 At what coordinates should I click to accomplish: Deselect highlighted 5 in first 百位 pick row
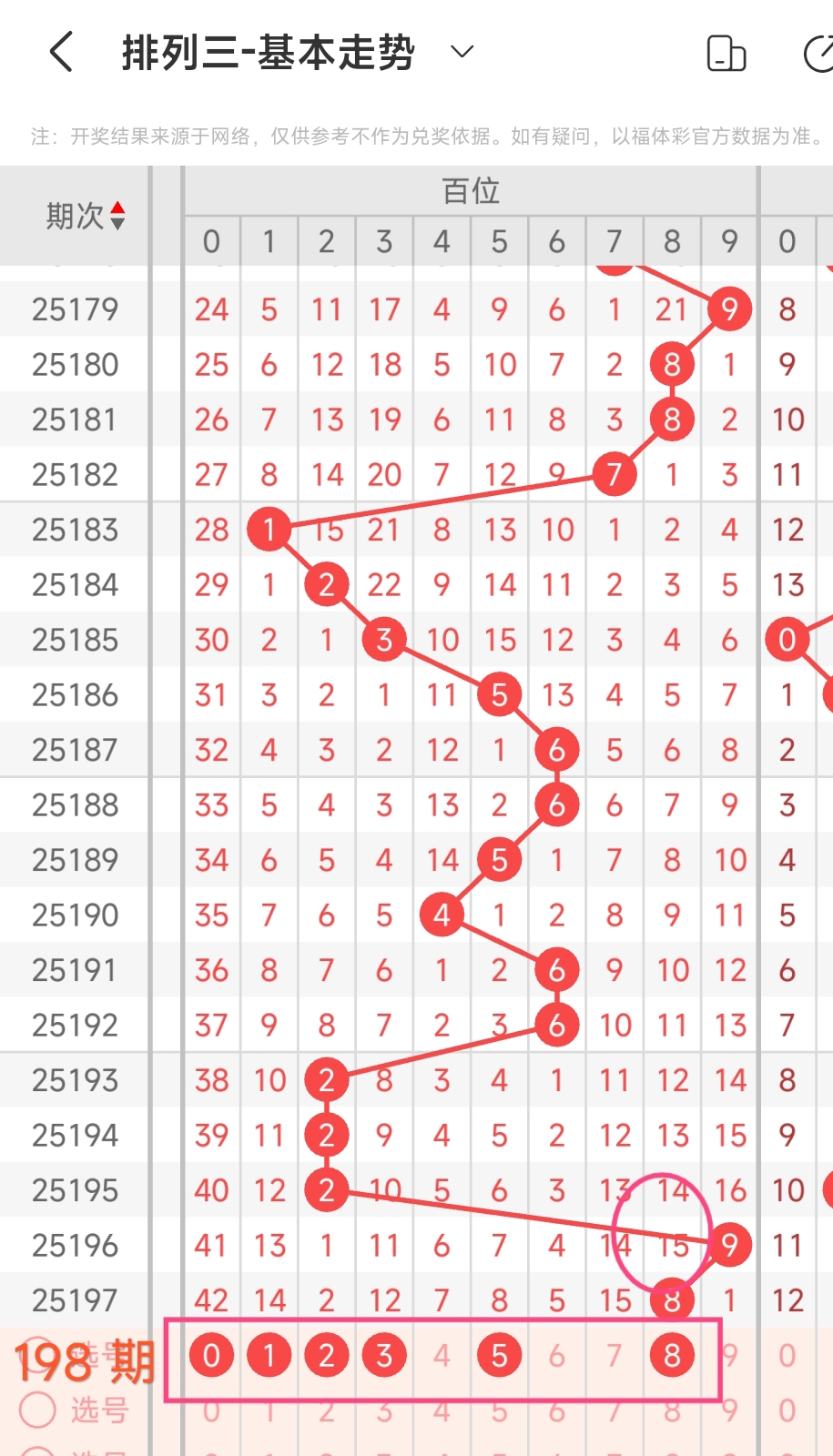click(x=499, y=1356)
